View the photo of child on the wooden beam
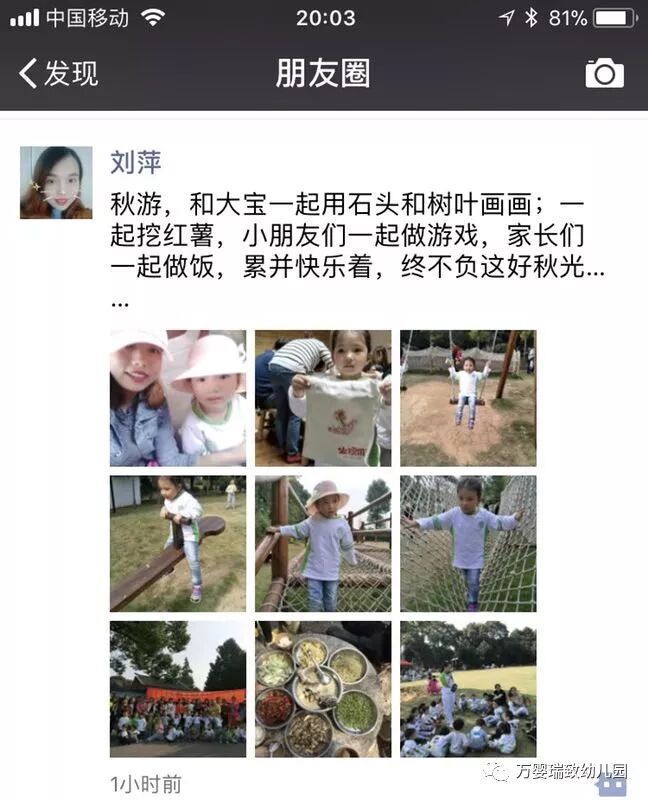Viewport: 648px width, 800px height. pyautogui.click(x=177, y=543)
